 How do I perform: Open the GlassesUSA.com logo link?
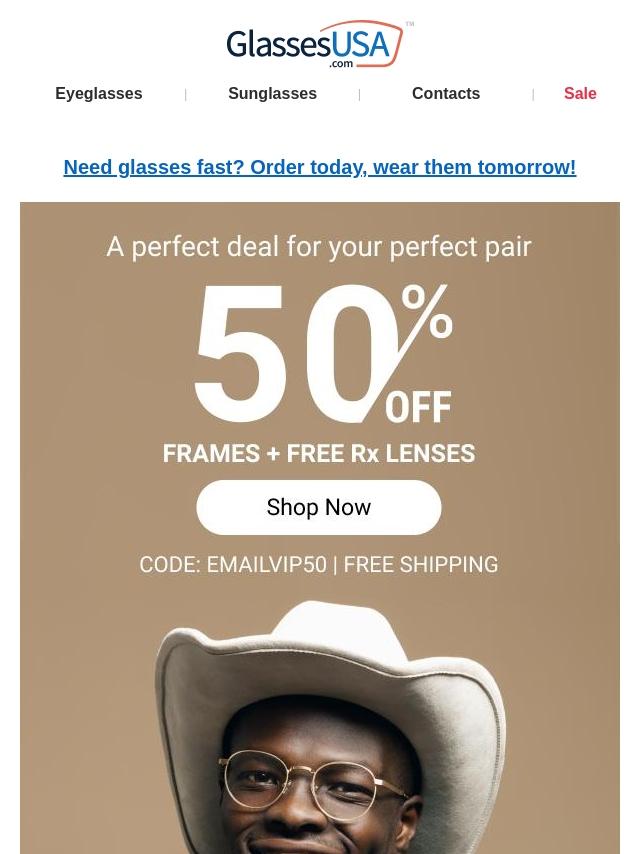point(319,45)
